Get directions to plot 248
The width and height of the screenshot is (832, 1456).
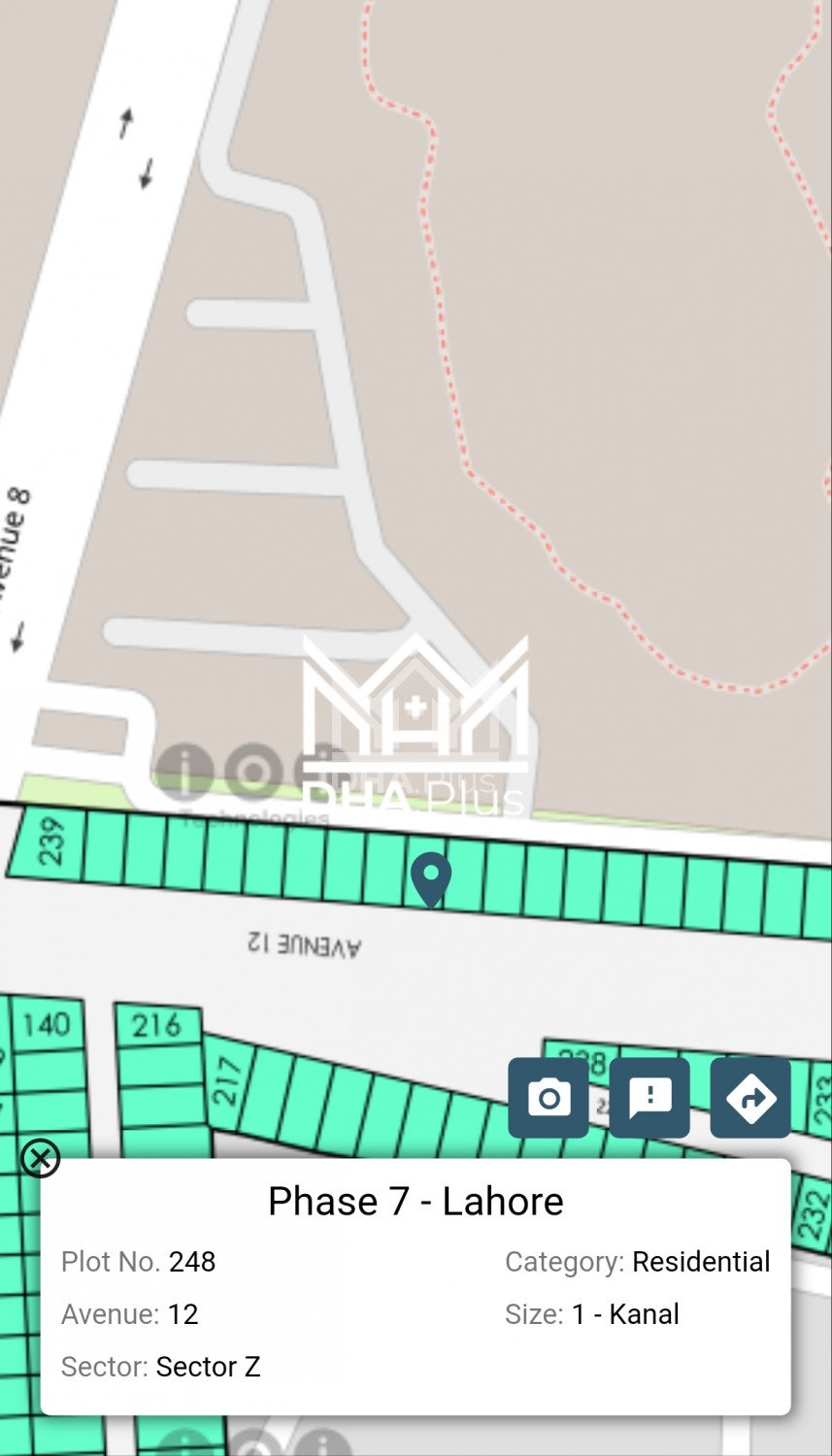750,1098
